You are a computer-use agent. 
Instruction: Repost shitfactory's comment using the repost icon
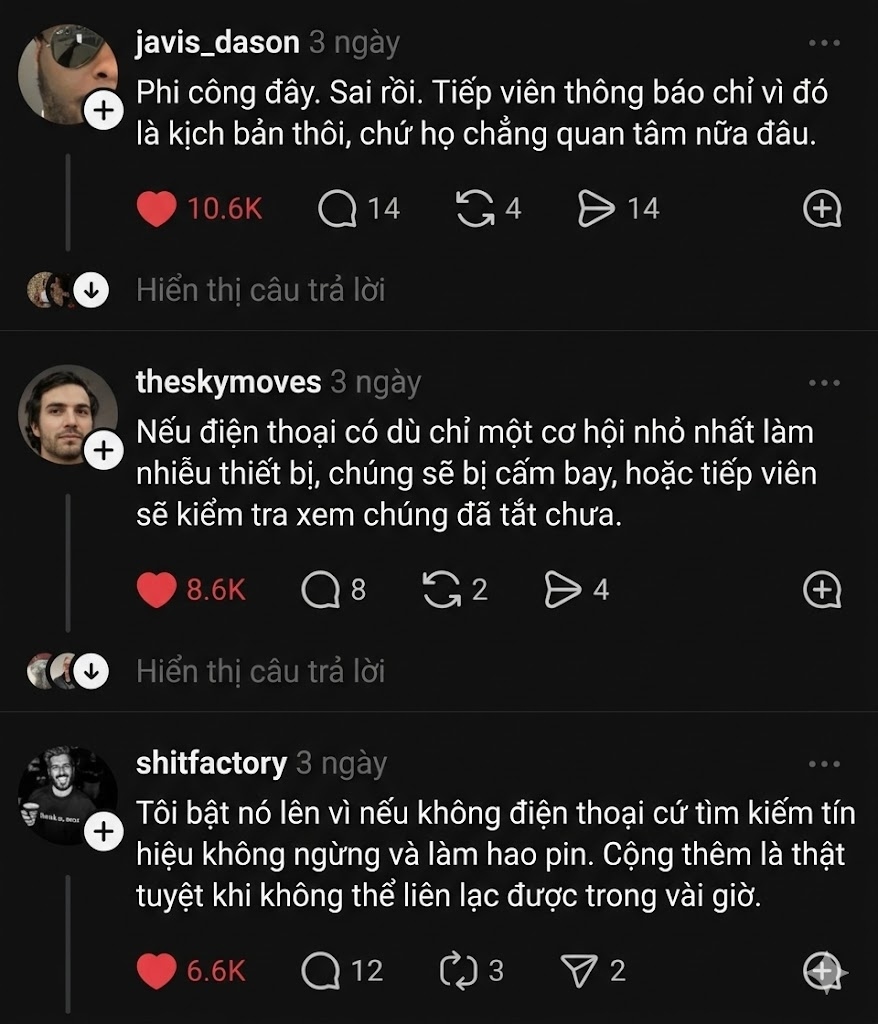461,968
